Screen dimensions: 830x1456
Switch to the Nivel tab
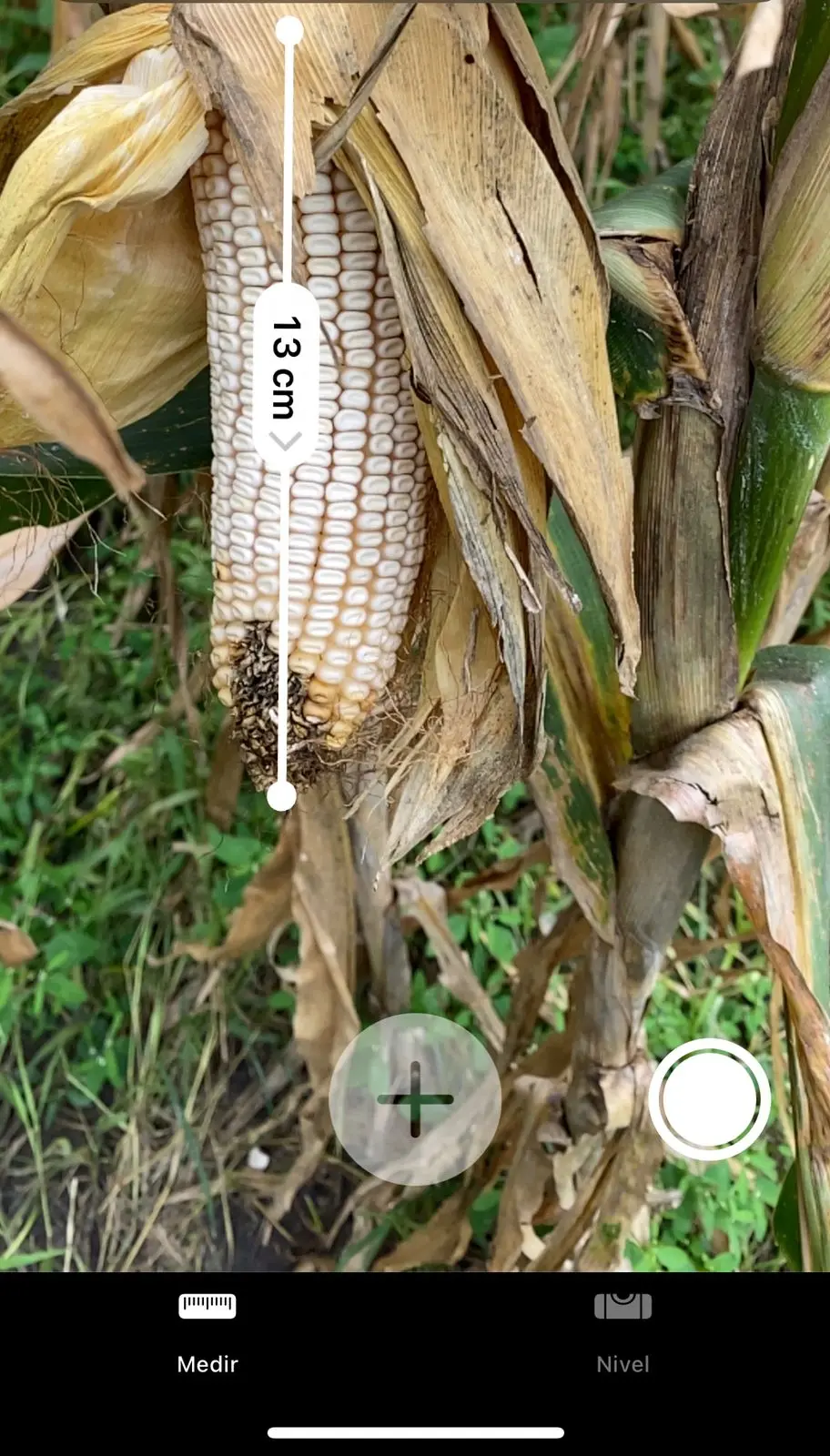pyautogui.click(x=622, y=1332)
